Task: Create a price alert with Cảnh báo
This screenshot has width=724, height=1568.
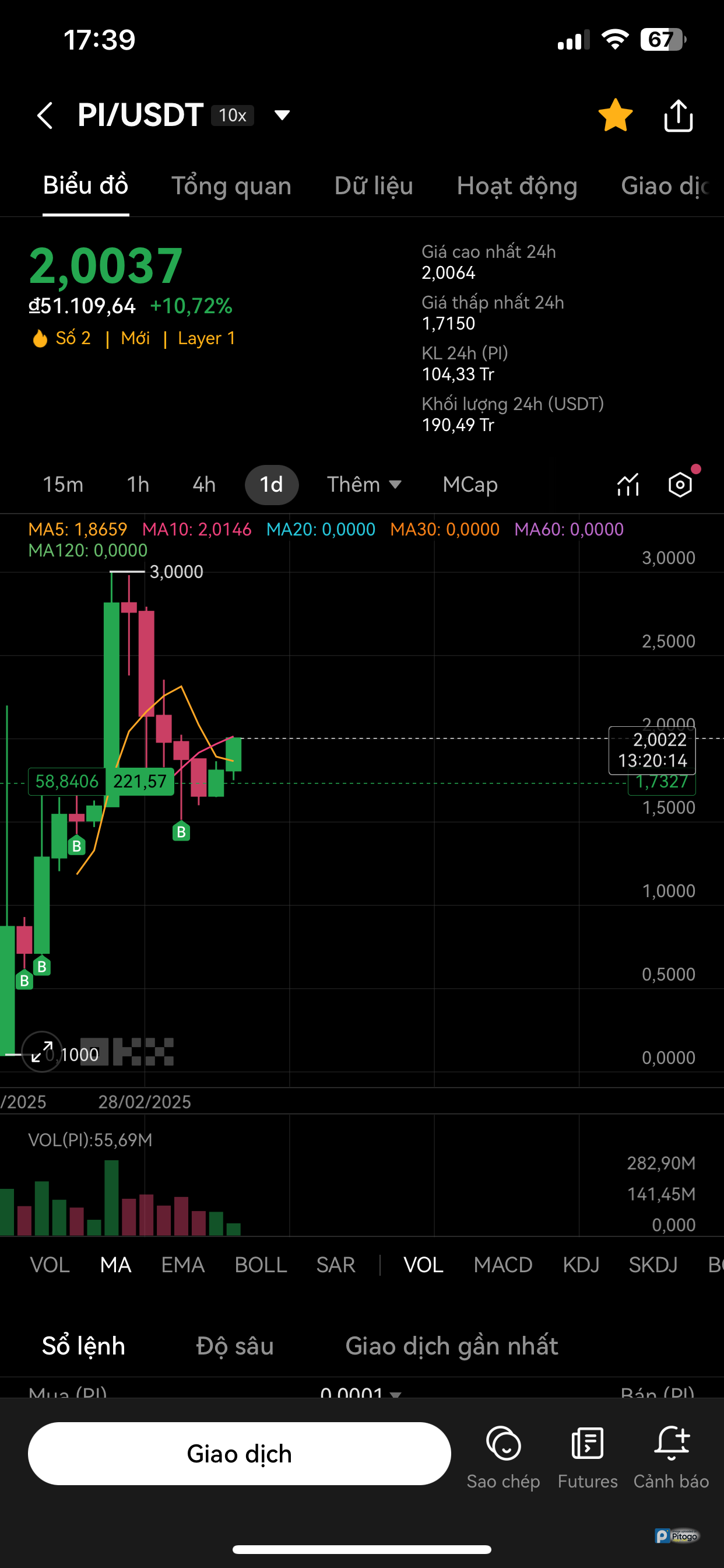Action: [671, 1457]
